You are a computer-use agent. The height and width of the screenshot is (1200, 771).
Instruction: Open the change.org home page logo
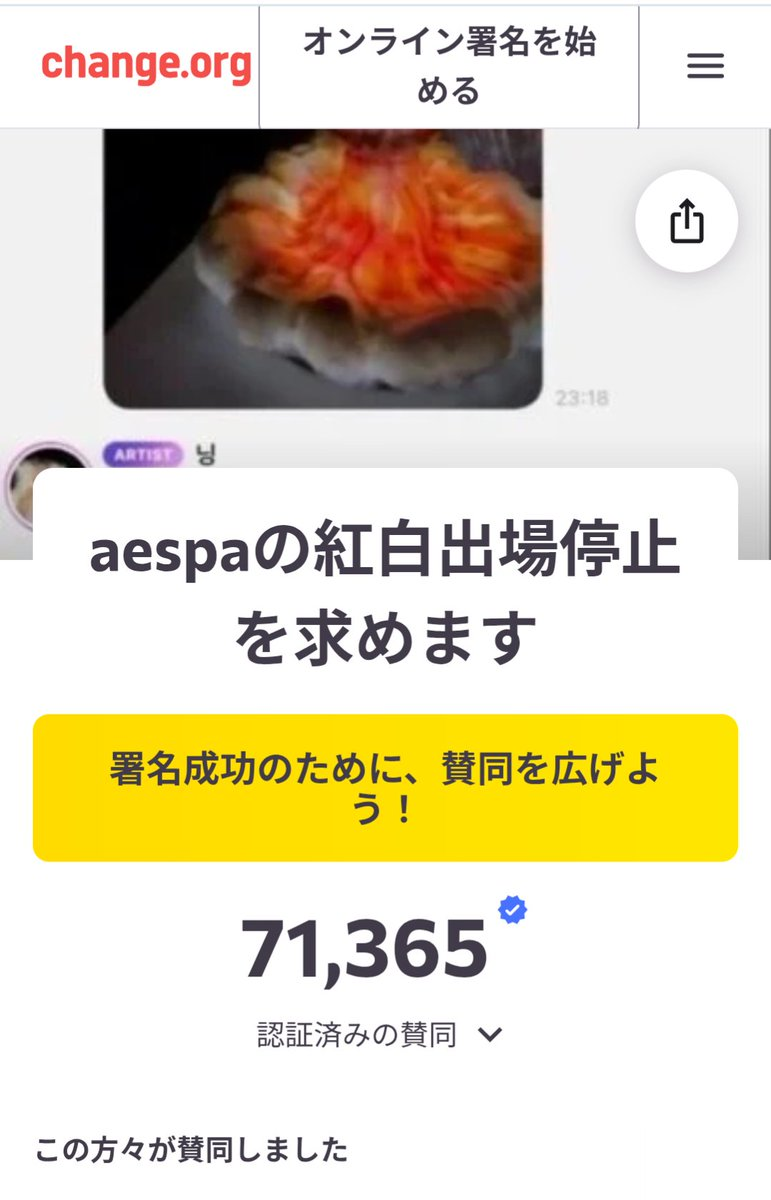pyautogui.click(x=146, y=65)
